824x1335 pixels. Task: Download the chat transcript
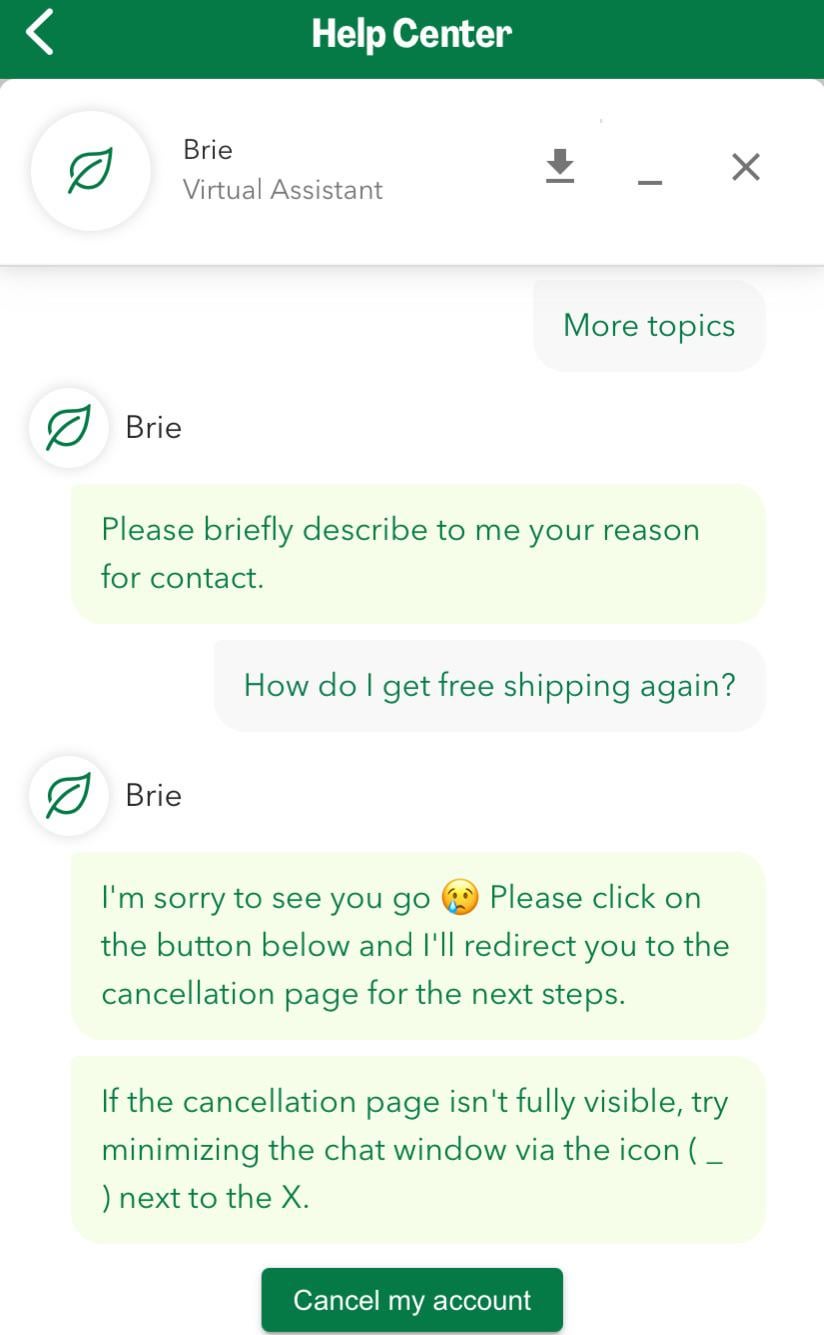tap(560, 166)
